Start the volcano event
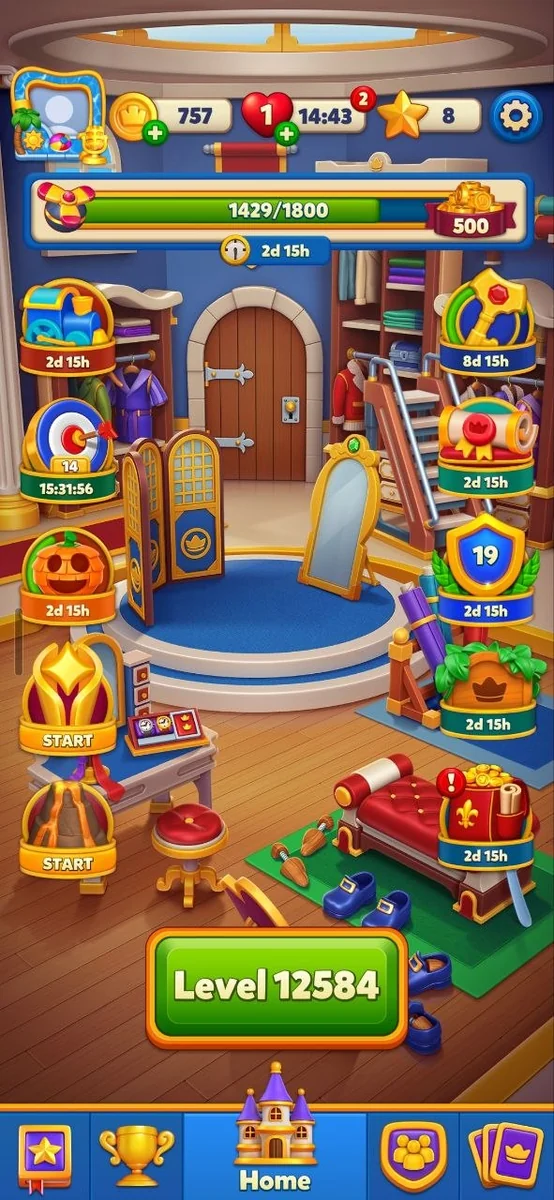Viewport: 554px width, 1200px height. pyautogui.click(x=67, y=827)
